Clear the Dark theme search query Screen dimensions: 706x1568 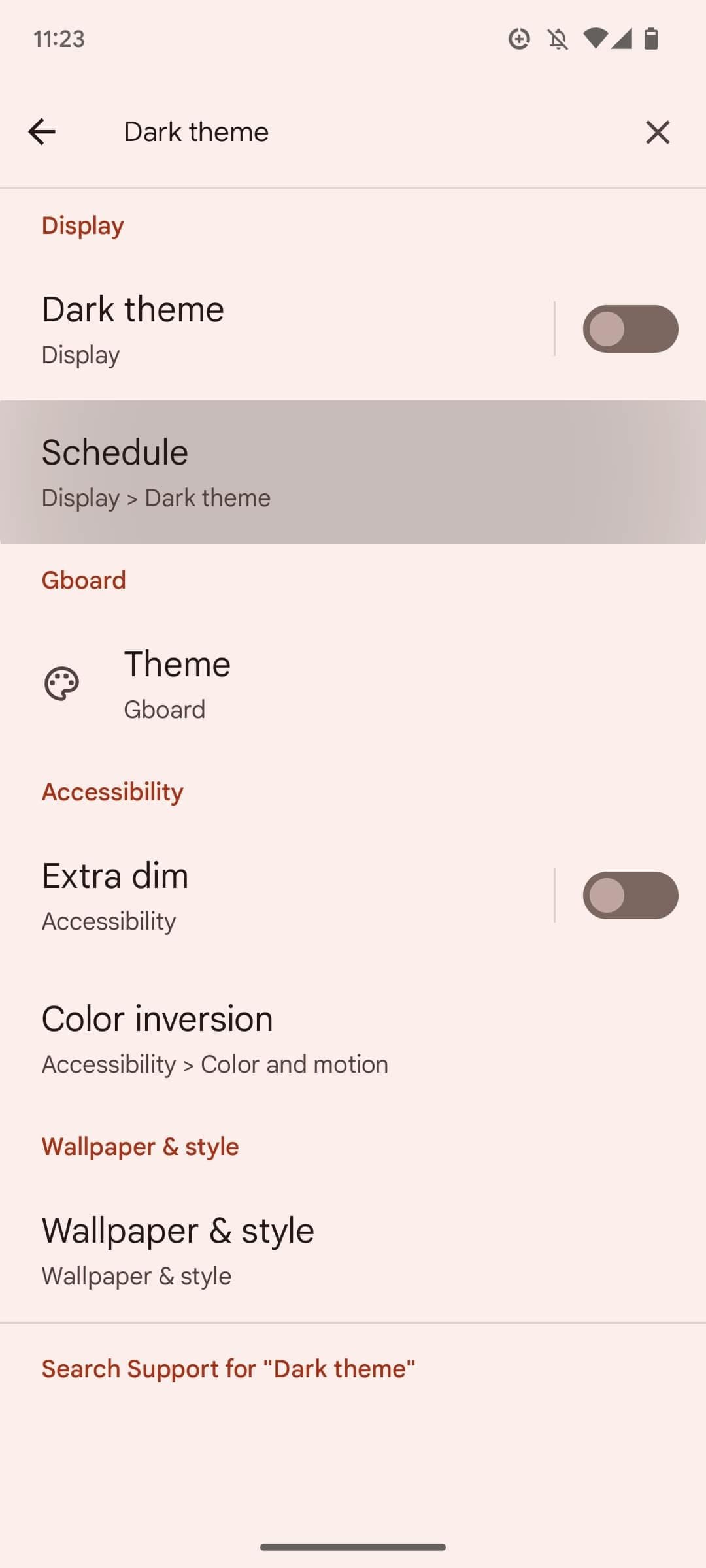tap(657, 132)
